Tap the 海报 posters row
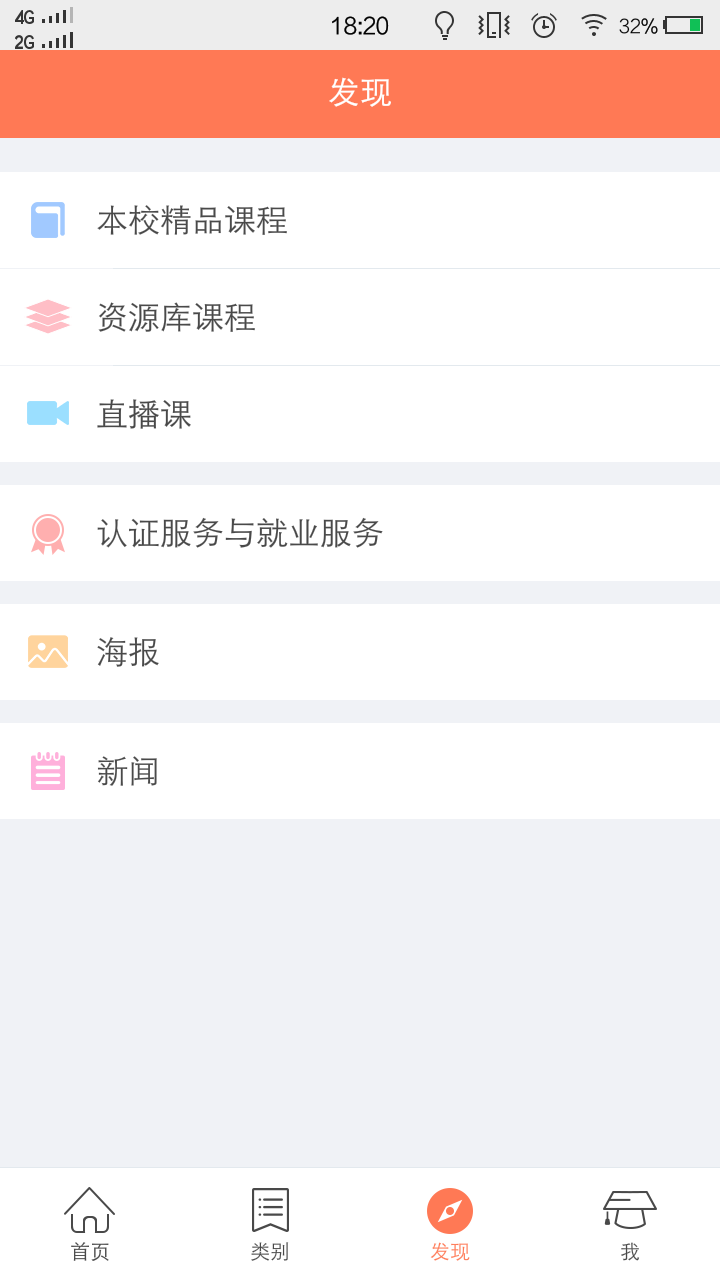Image resolution: width=720 pixels, height=1280 pixels. point(360,652)
